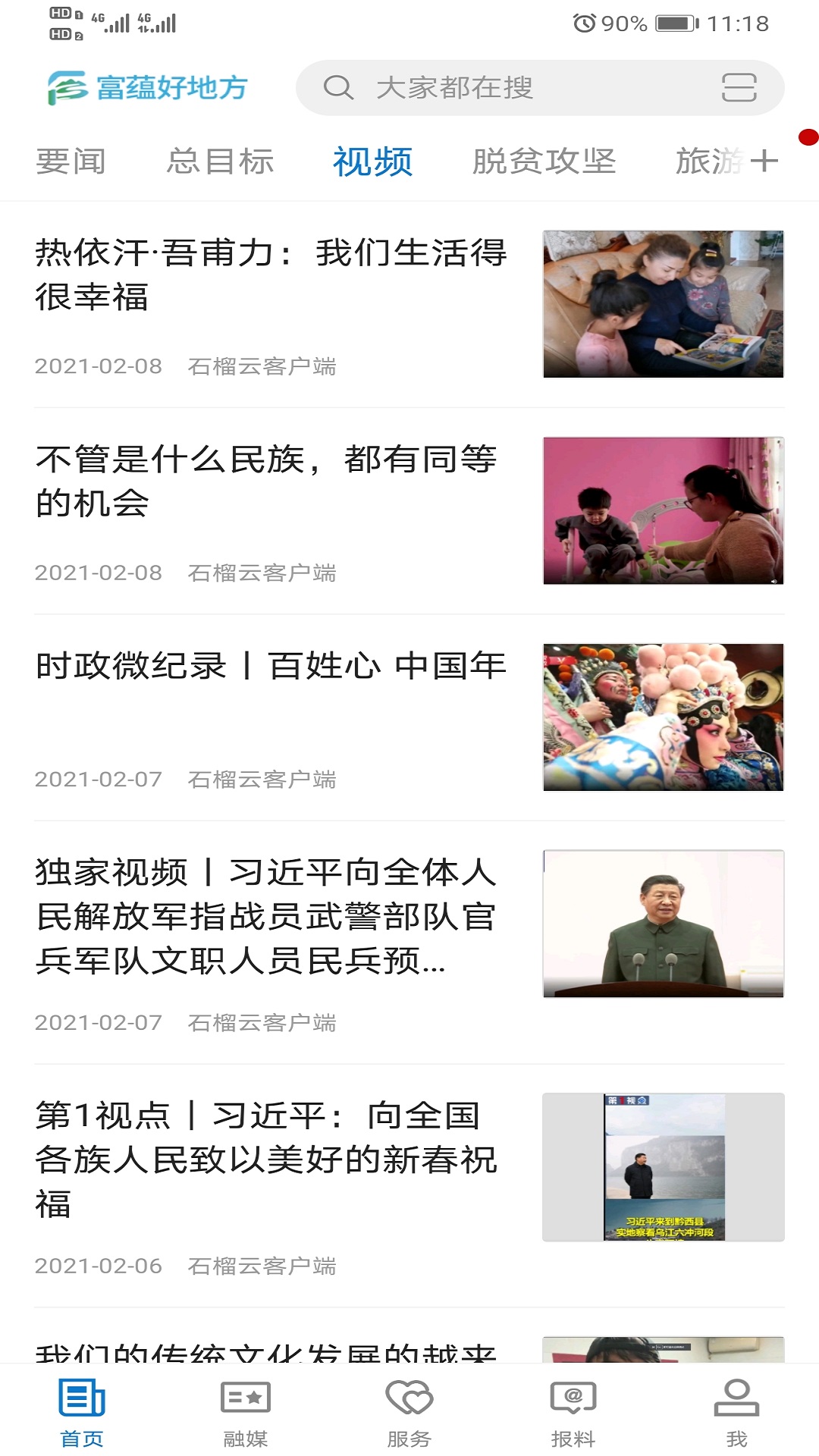The height and width of the screenshot is (1456, 819).
Task: Add more channels with the plus icon
Action: pyautogui.click(x=764, y=161)
